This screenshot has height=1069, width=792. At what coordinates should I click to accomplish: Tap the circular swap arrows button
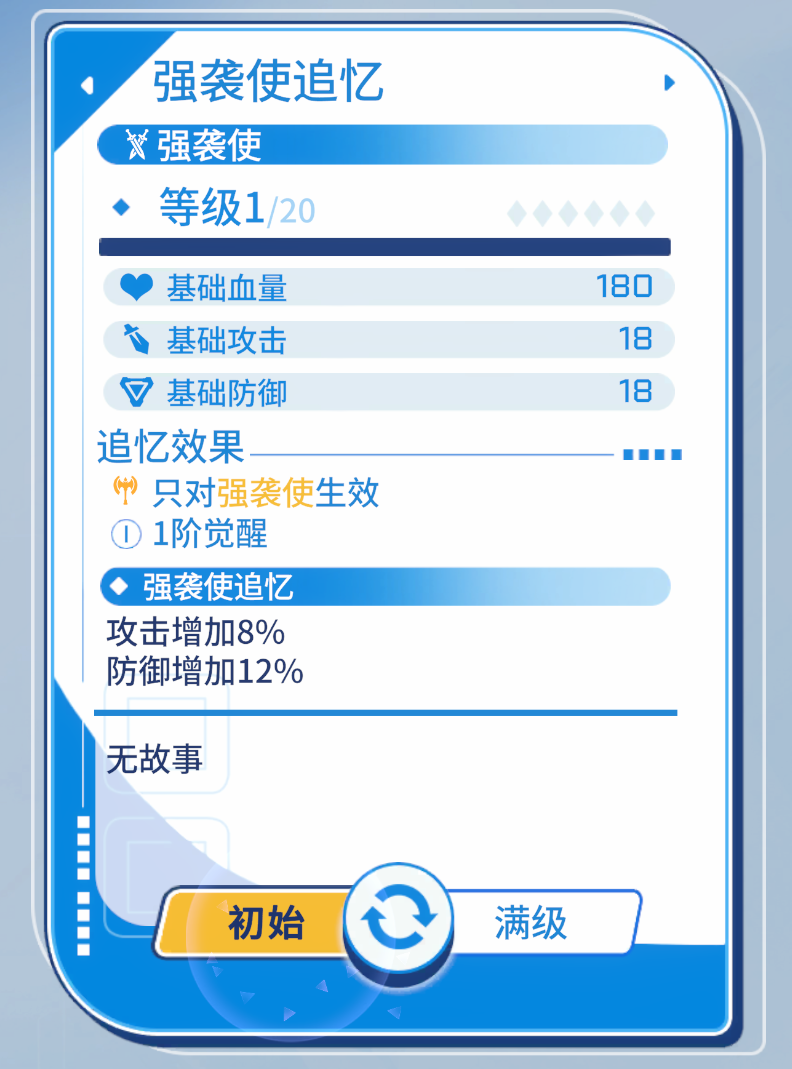398,919
